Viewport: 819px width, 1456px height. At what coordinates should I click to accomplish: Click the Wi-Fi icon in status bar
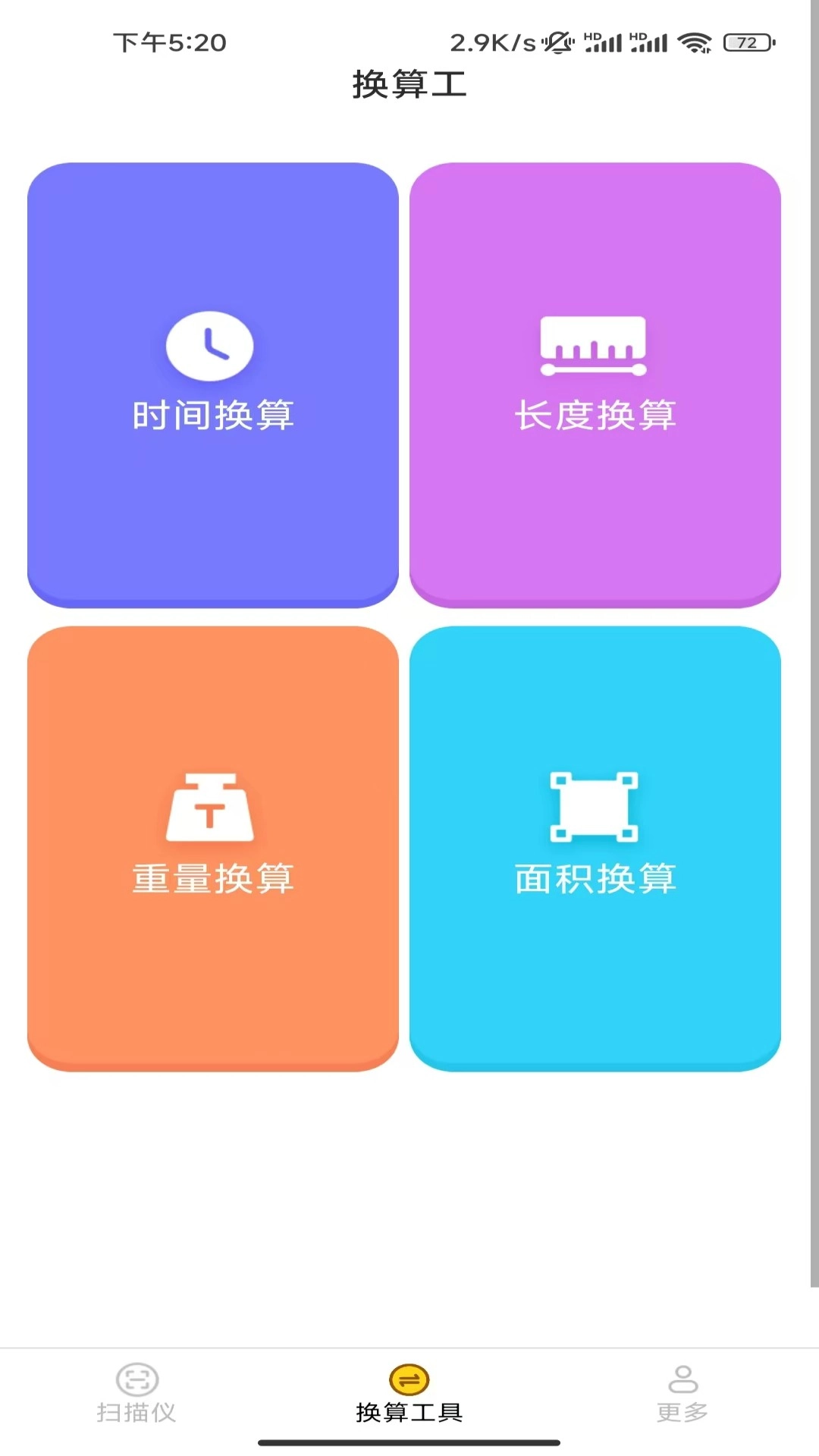pos(694,43)
